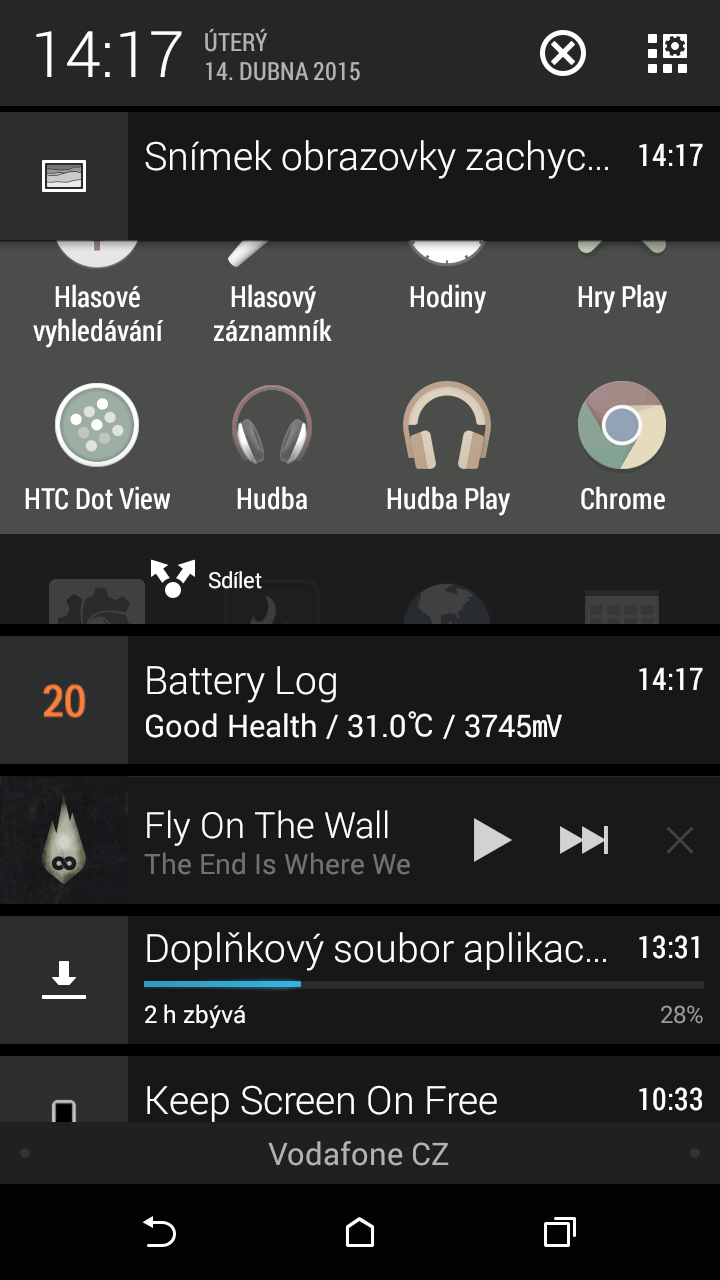Open the Doplňkový soubor download notification
This screenshot has width=720, height=1280.
click(360, 980)
